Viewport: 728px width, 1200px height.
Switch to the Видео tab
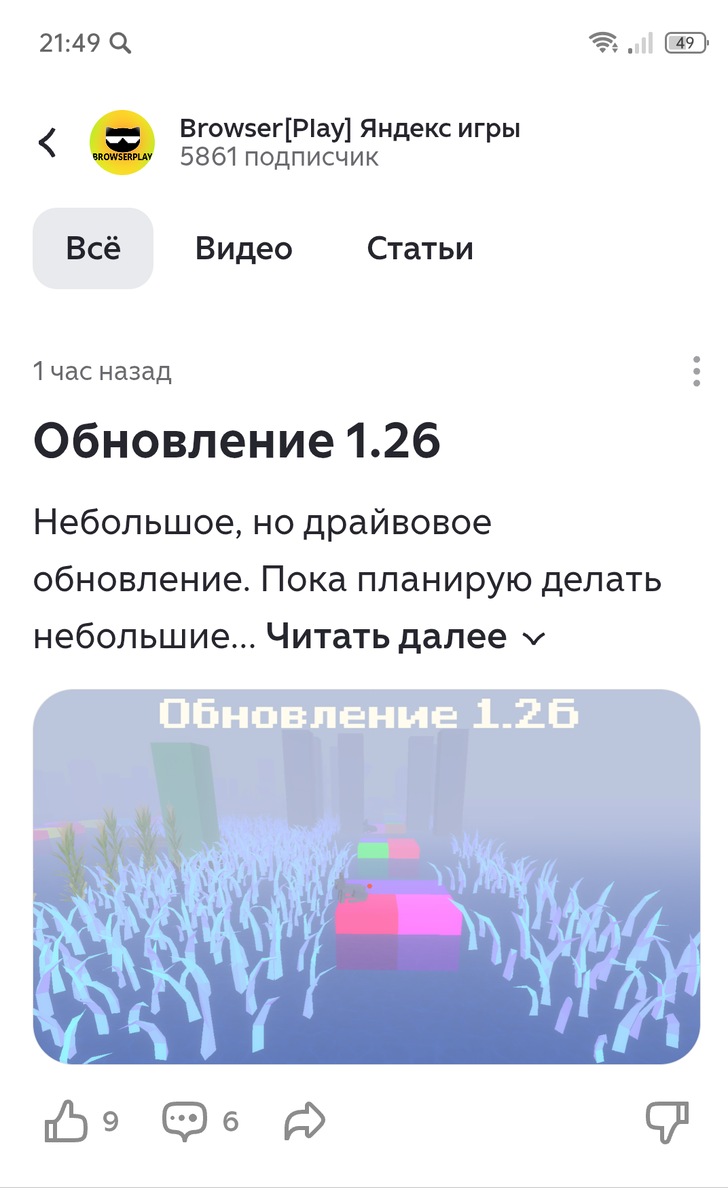point(243,249)
